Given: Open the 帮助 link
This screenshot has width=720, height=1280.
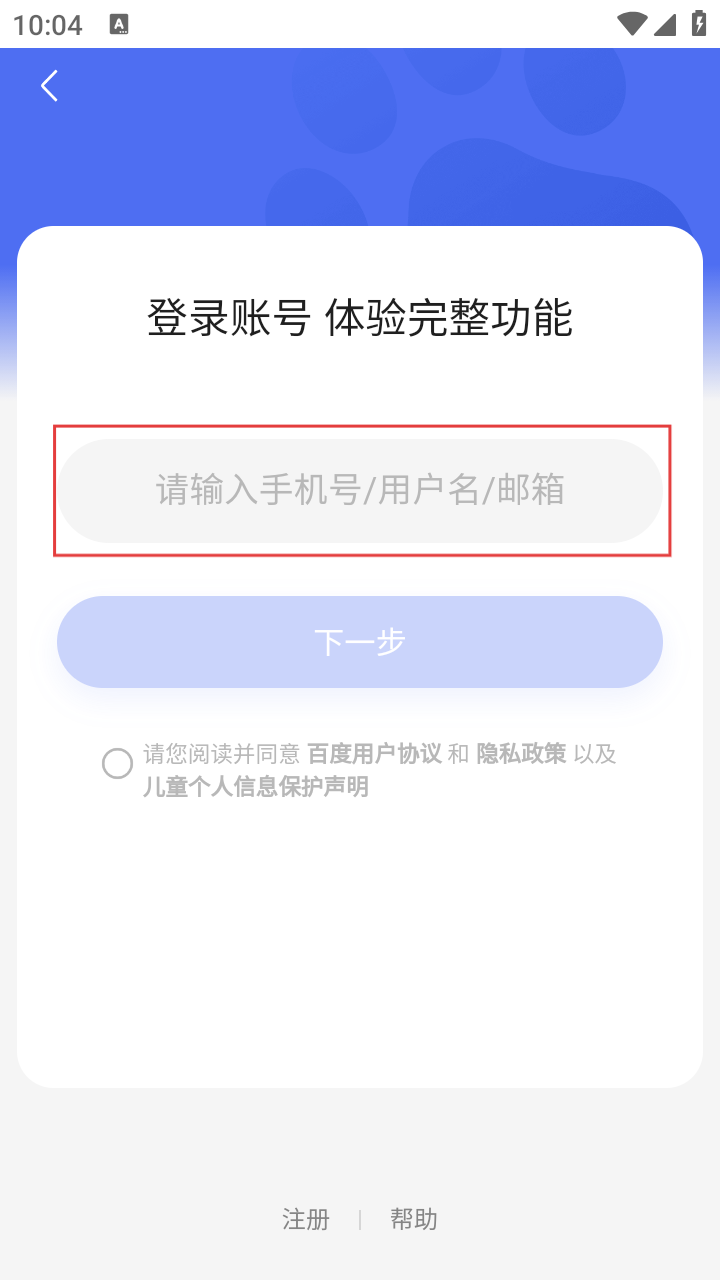Looking at the screenshot, I should 413,1219.
